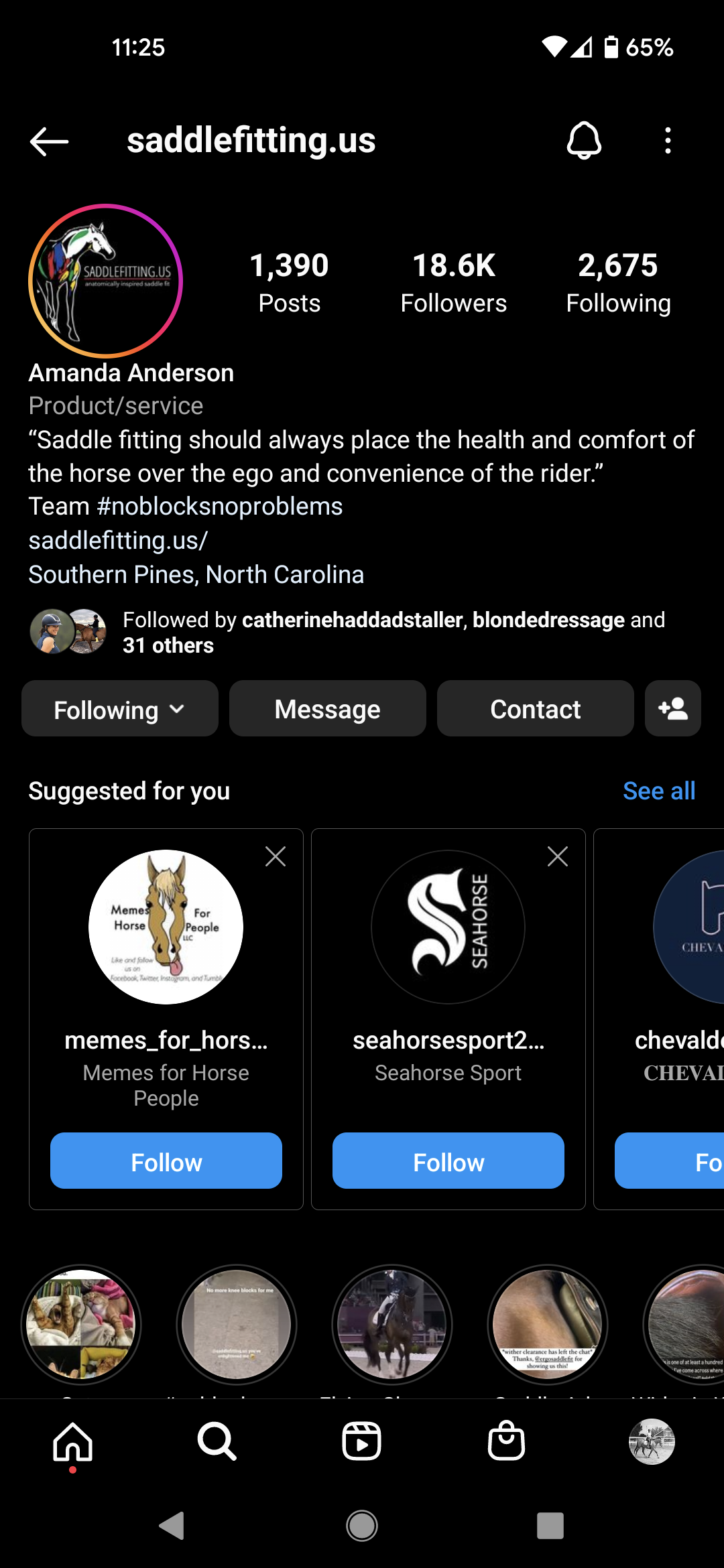
Task: View saddlefitting.us story via profile picture
Action: pos(105,281)
